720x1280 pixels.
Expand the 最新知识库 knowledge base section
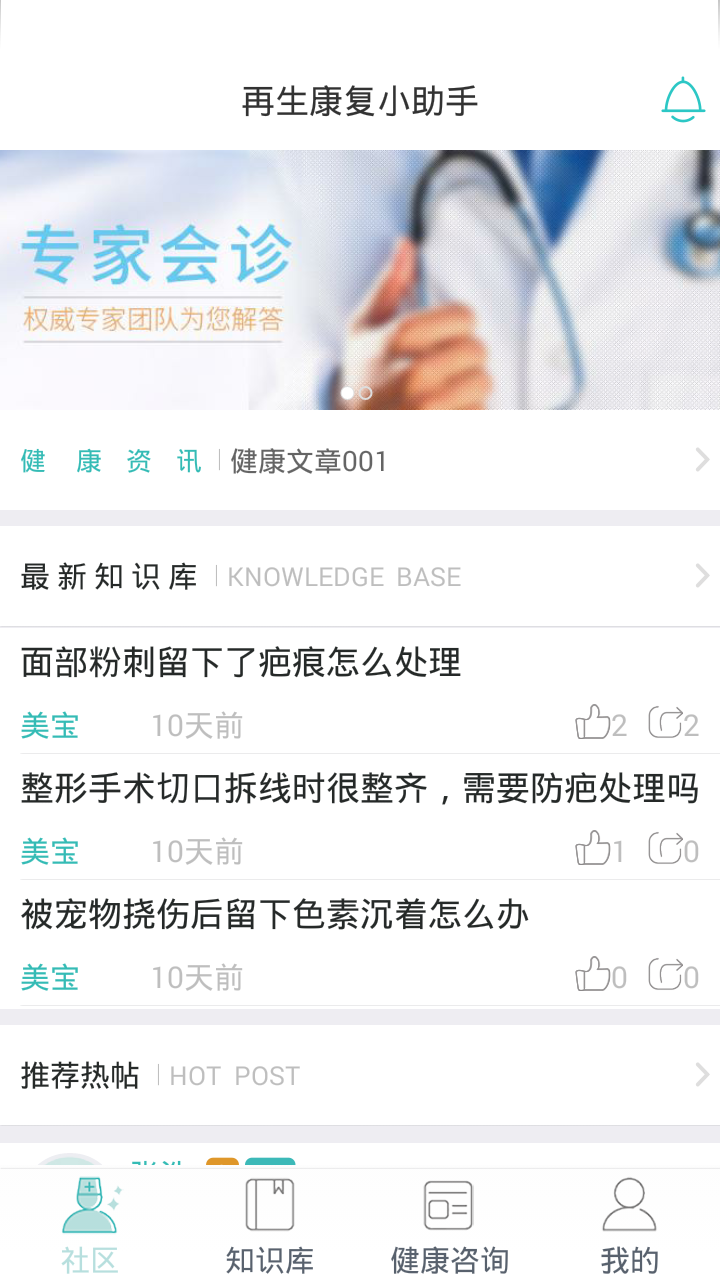pyautogui.click(x=700, y=576)
